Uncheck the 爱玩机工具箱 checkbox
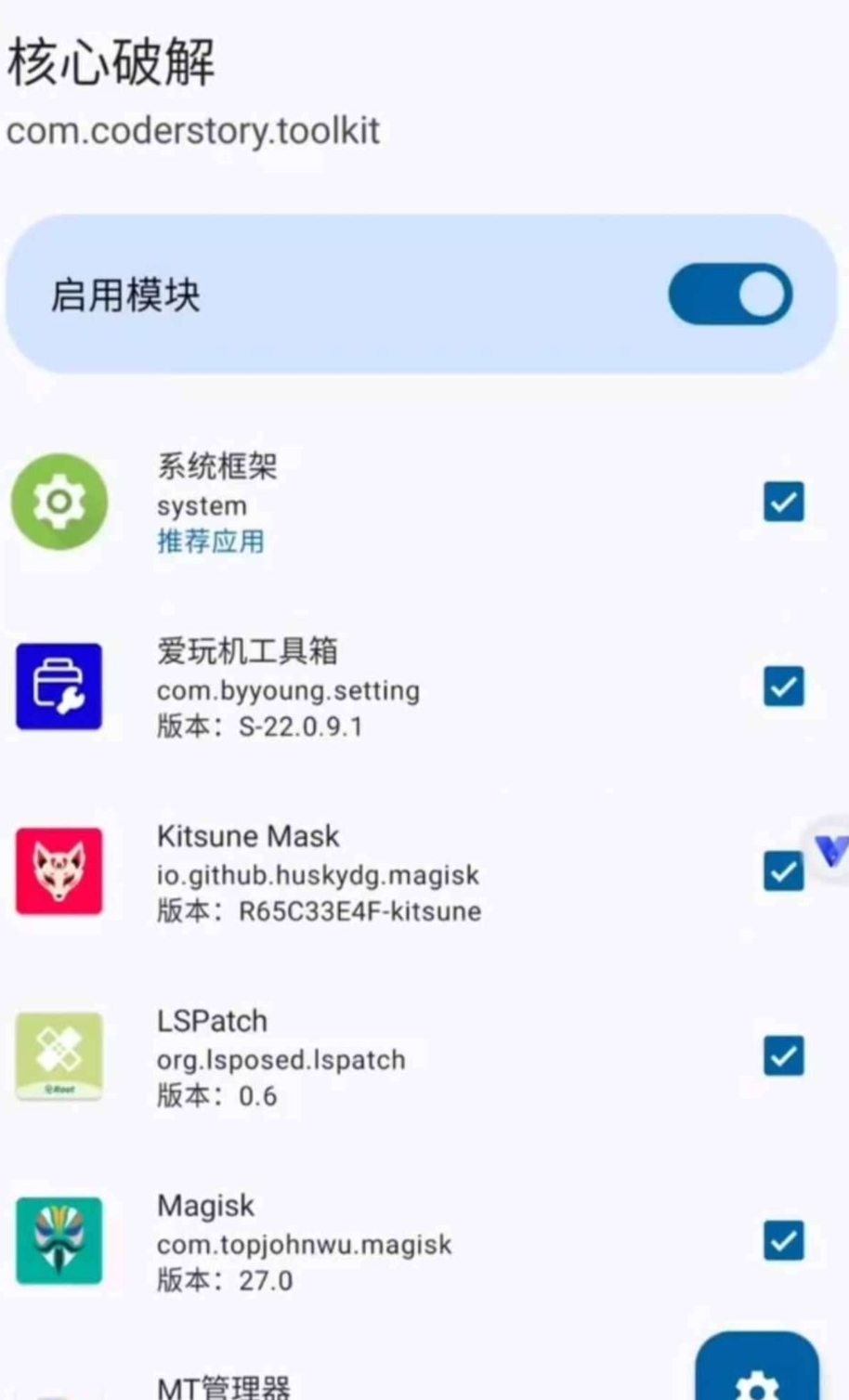Image resolution: width=849 pixels, height=1400 pixels. pos(783,687)
